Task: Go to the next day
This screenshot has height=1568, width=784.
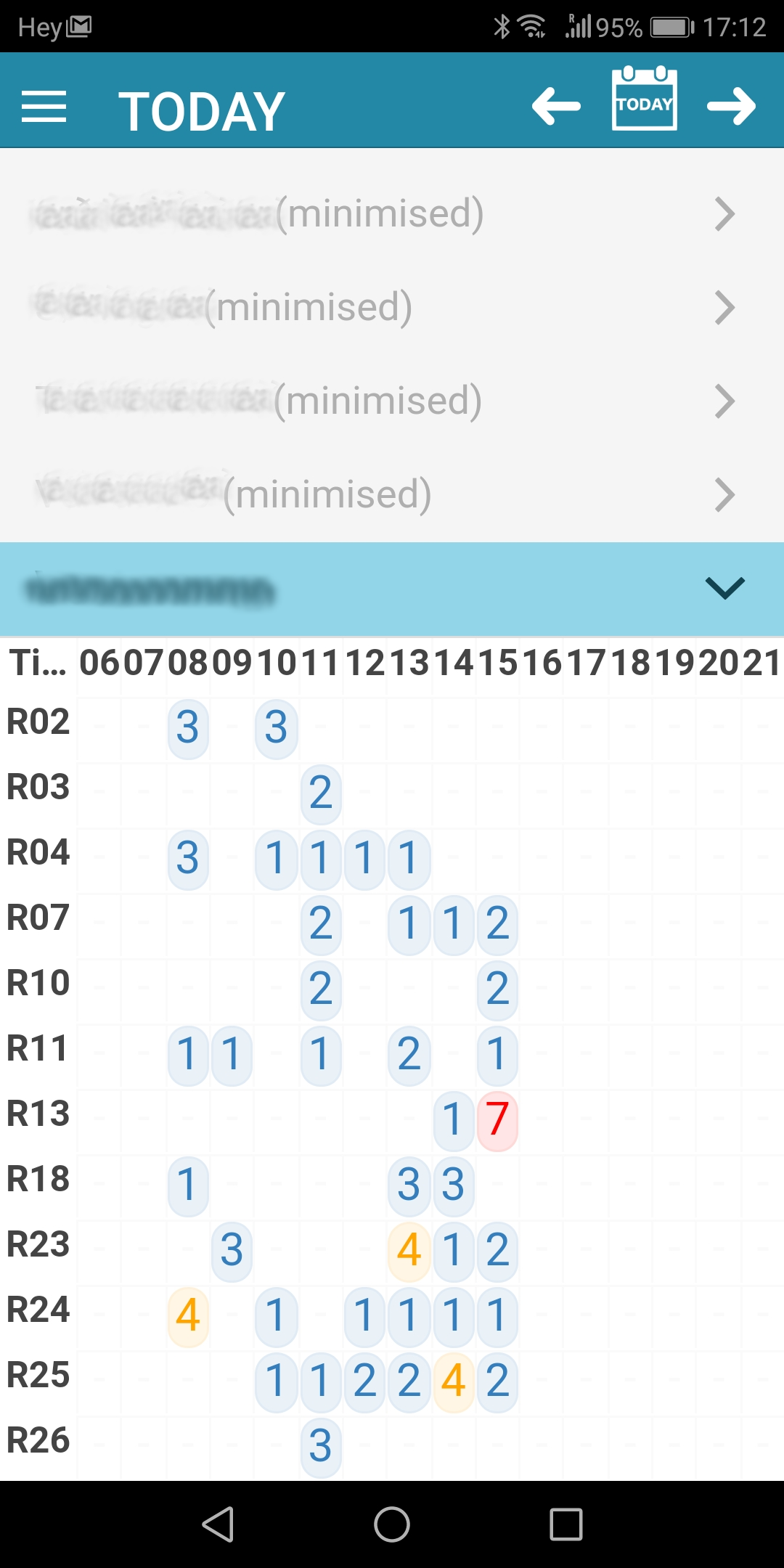Action: tap(732, 107)
